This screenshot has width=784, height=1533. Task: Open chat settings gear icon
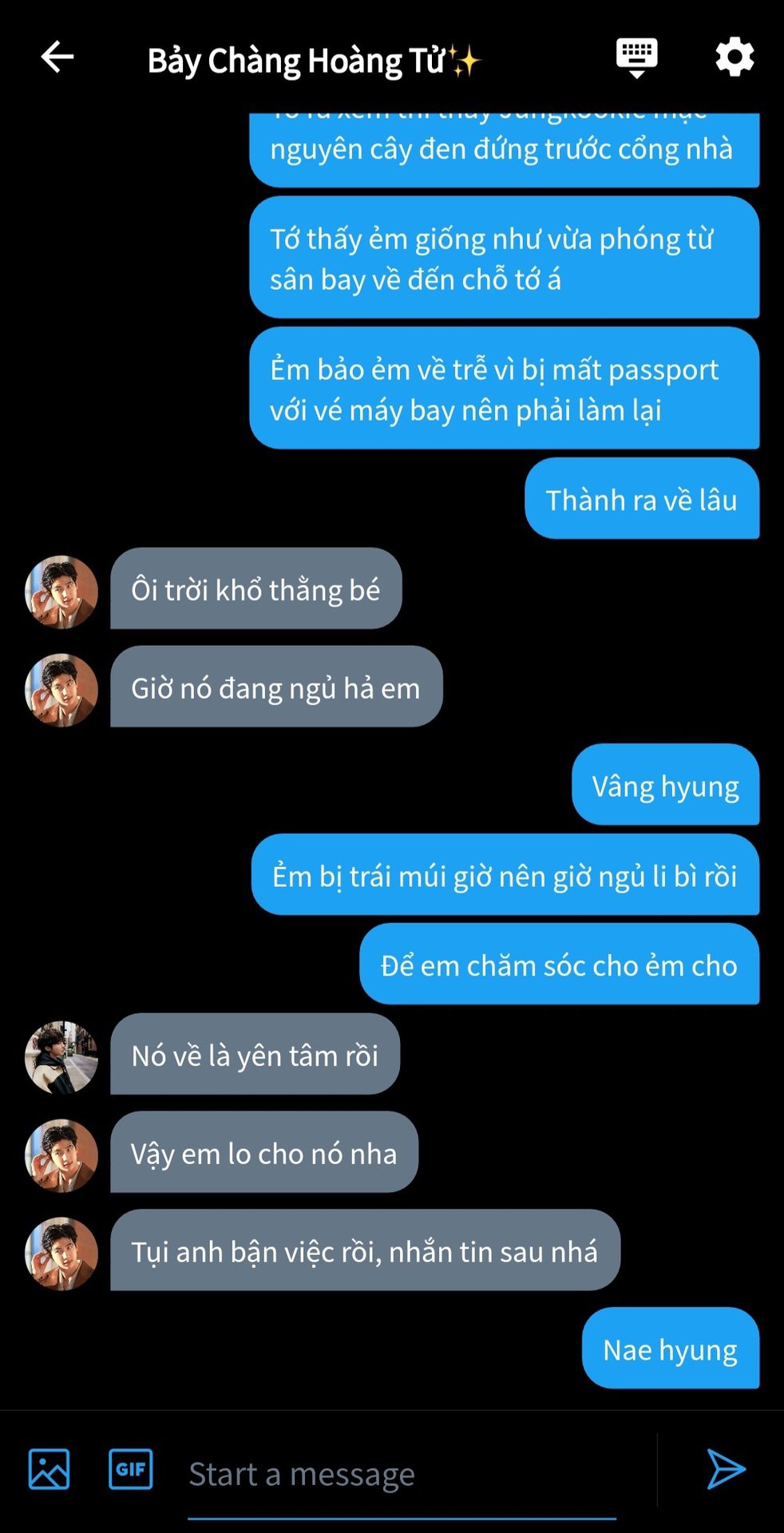tap(735, 57)
